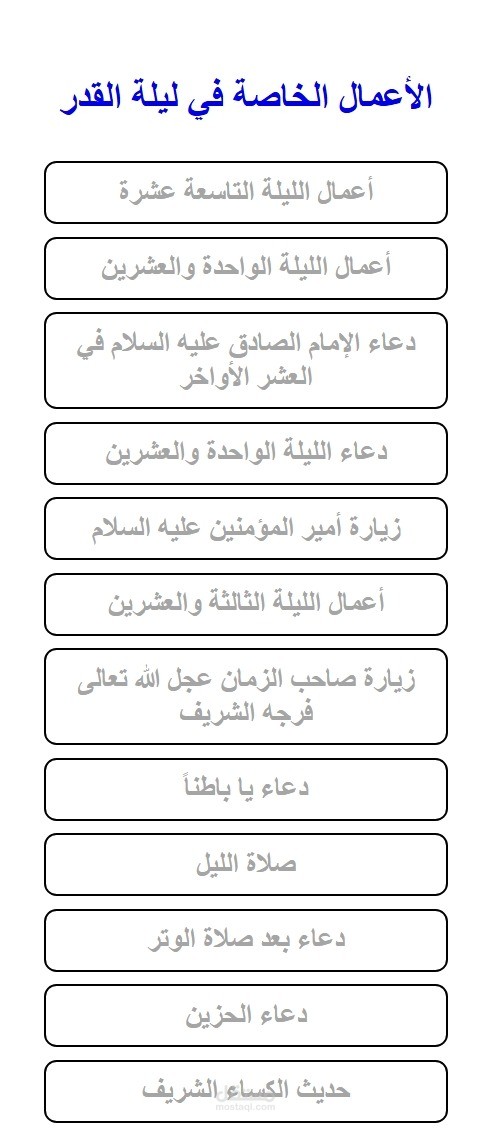
Task: Open زيارة أمير المؤمنين عليه السلام
Action: pyautogui.click(x=246, y=528)
